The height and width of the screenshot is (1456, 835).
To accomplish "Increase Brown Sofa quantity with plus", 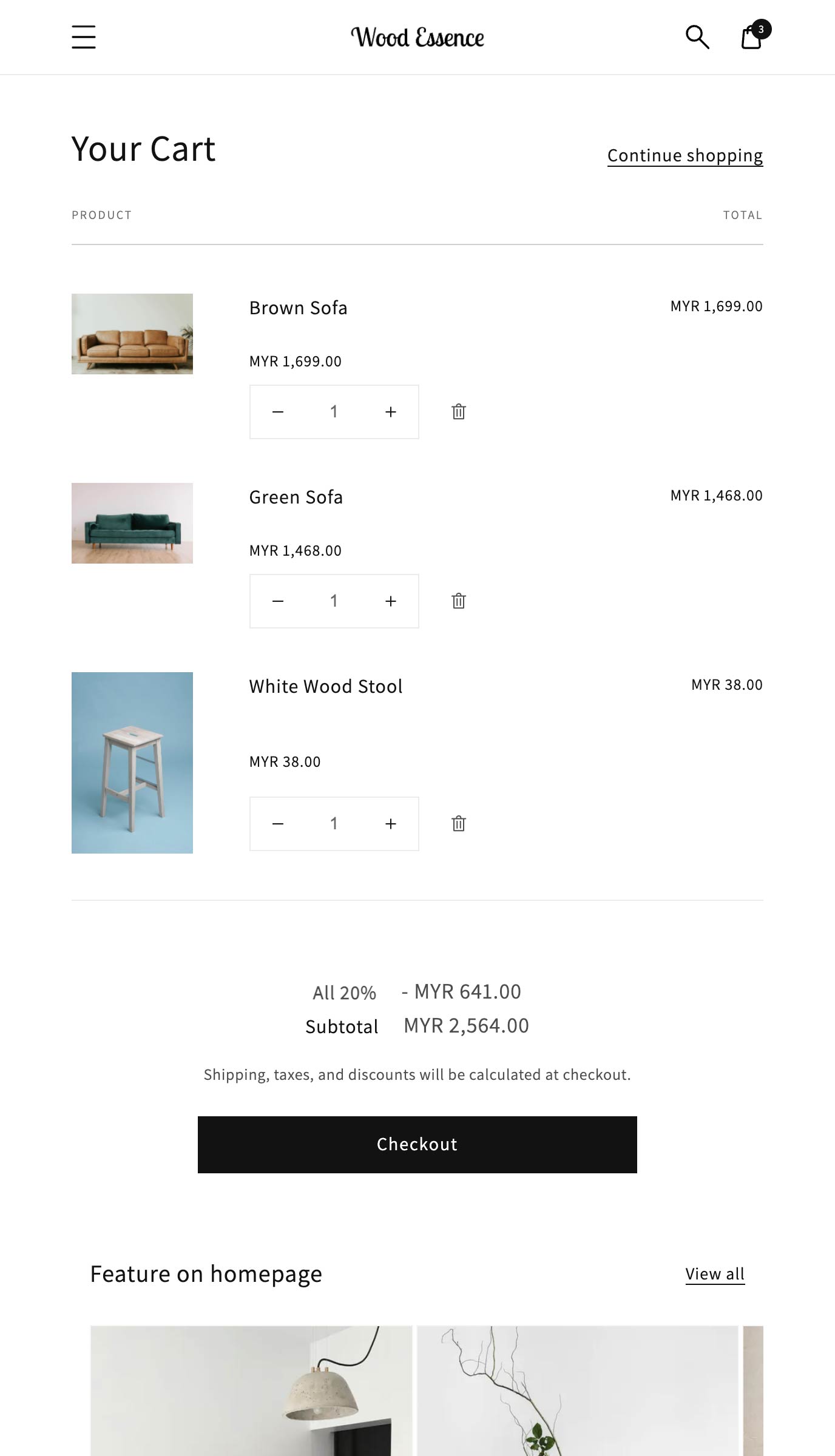I will pyautogui.click(x=390, y=411).
